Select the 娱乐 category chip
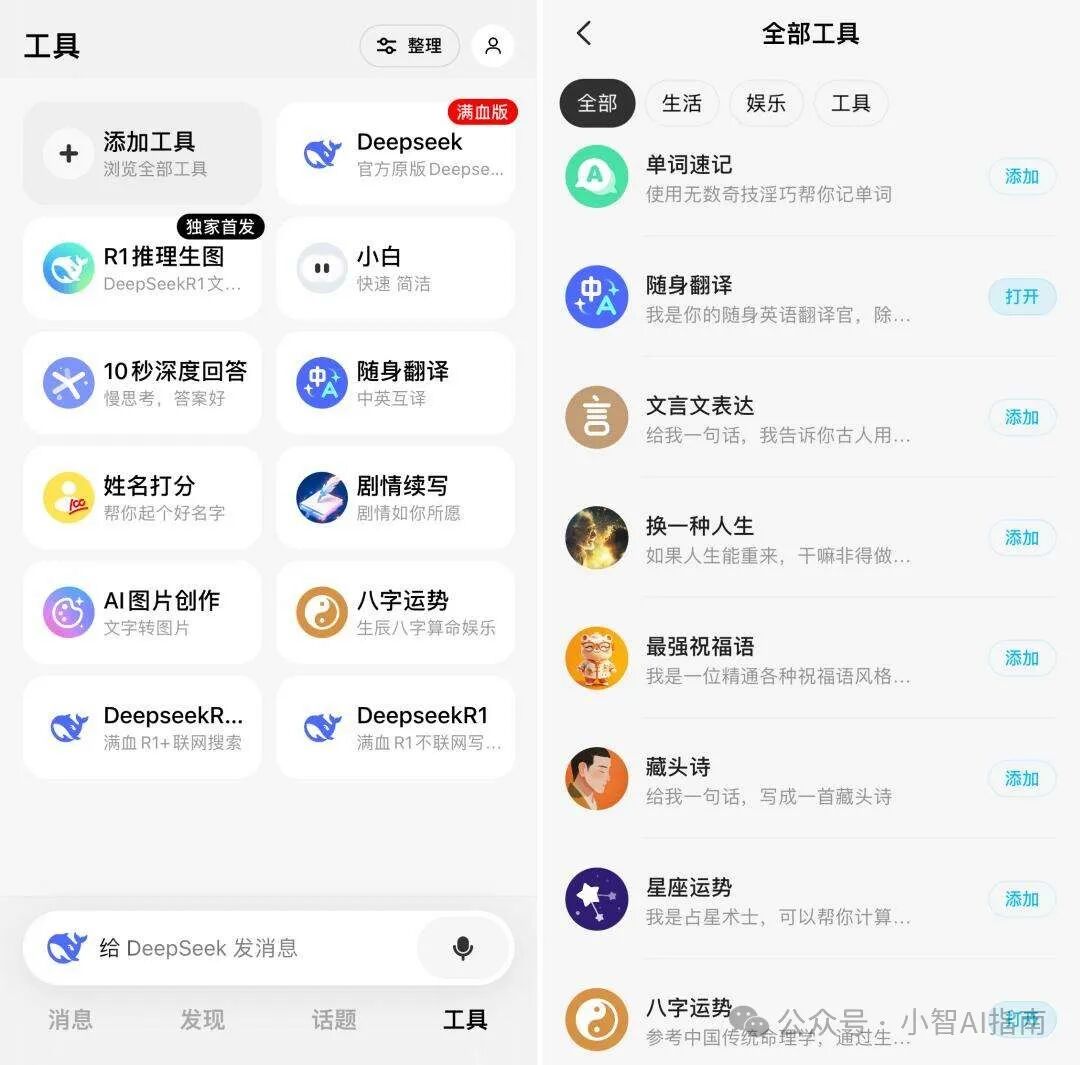Viewport: 1080px width, 1065px height. (x=766, y=103)
